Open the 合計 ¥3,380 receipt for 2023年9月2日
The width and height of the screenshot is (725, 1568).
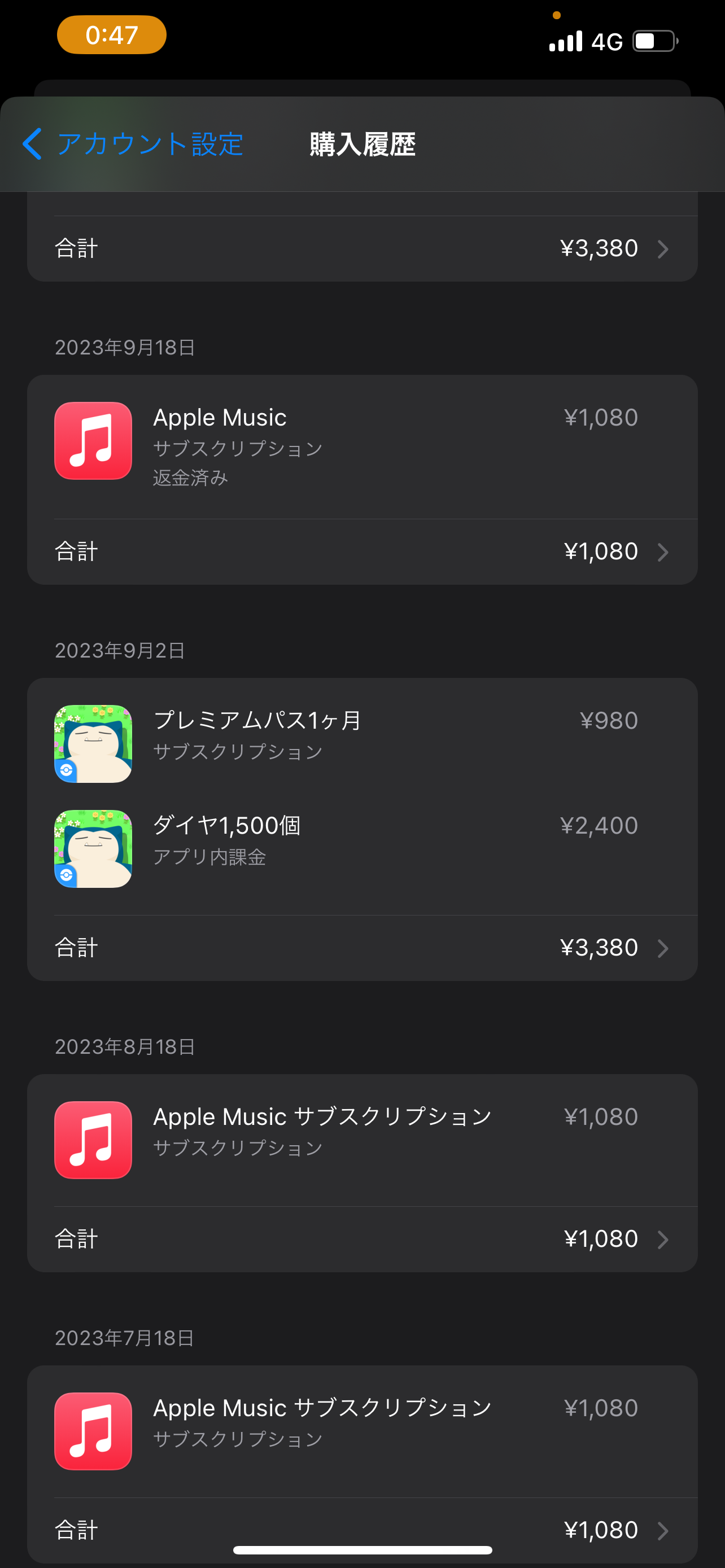362,948
